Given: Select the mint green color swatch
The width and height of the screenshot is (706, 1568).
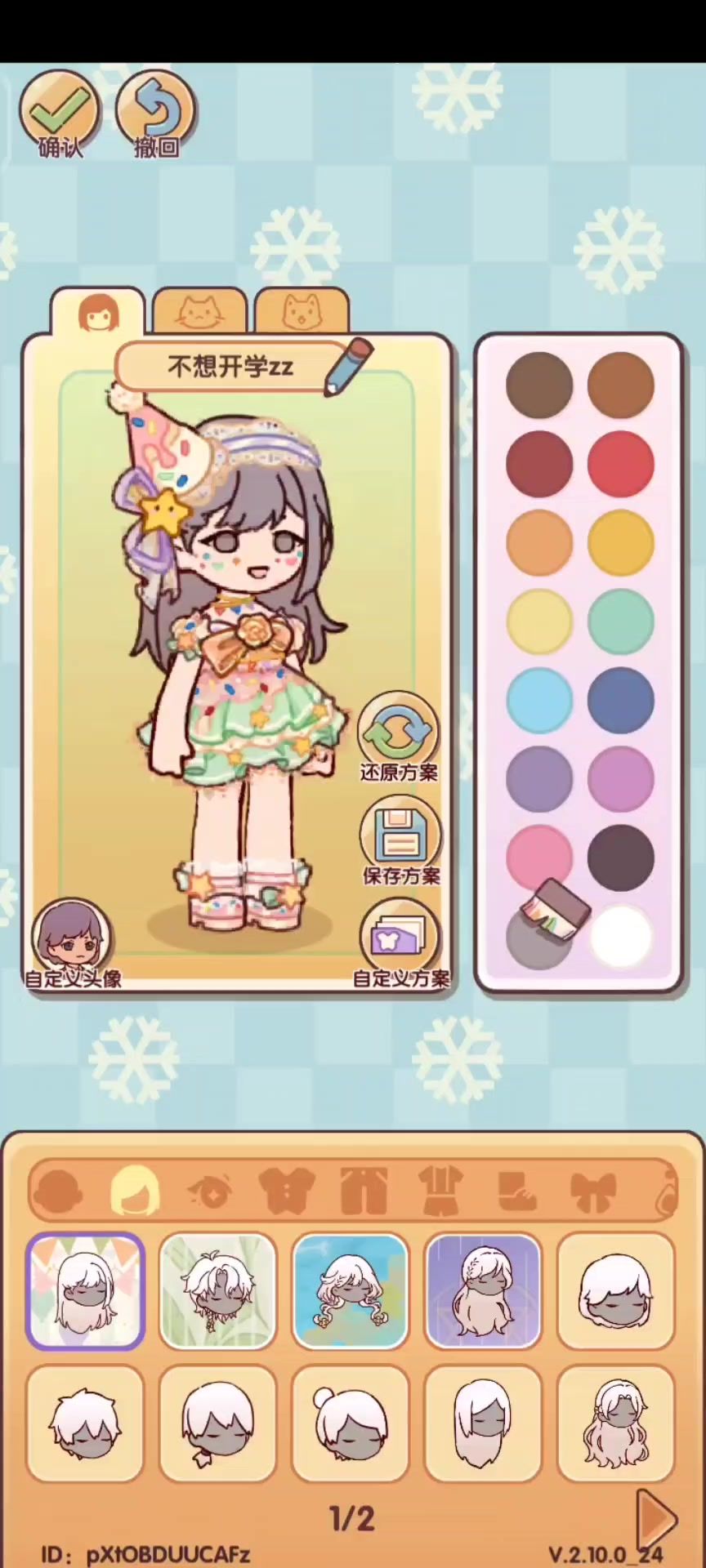Looking at the screenshot, I should point(620,622).
